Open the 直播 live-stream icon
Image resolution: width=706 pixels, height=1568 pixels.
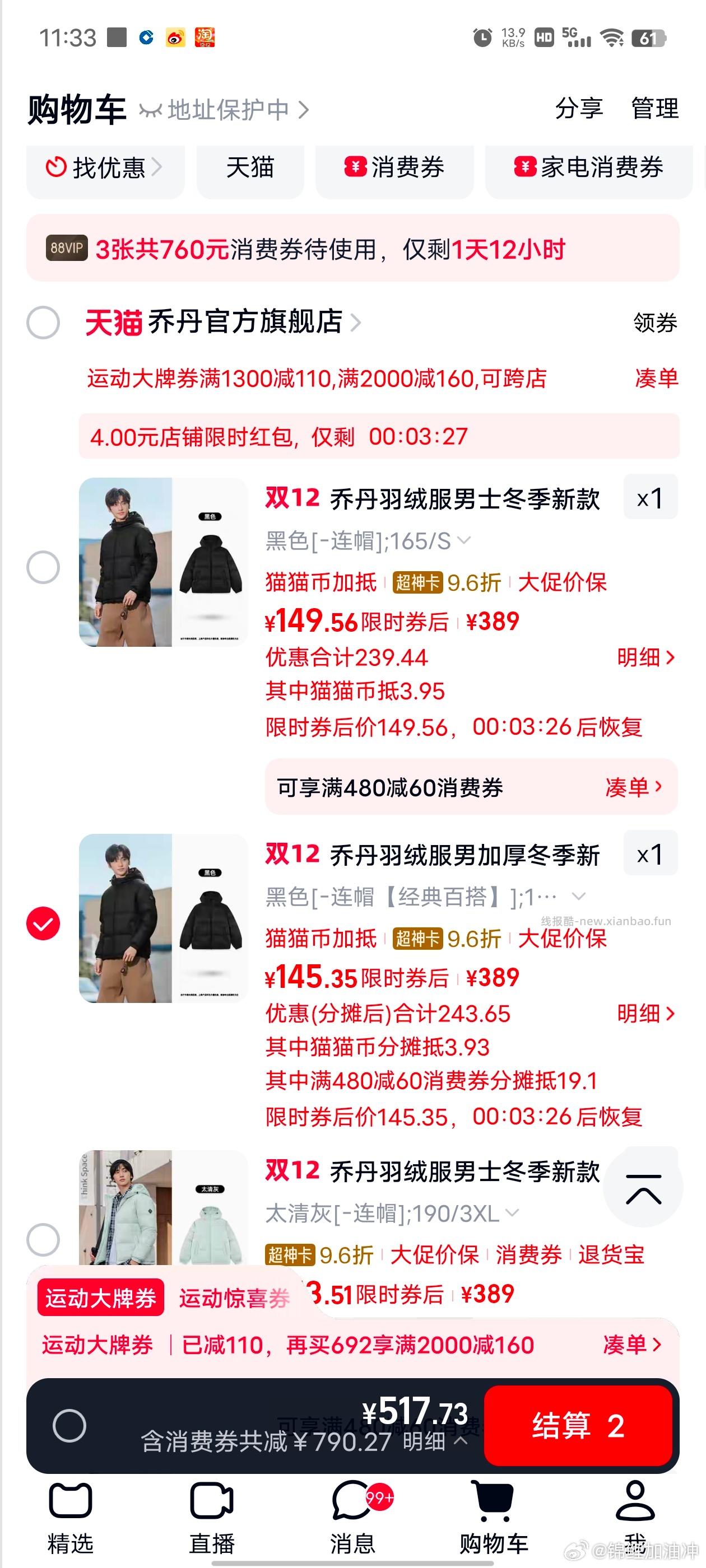pos(211,1500)
